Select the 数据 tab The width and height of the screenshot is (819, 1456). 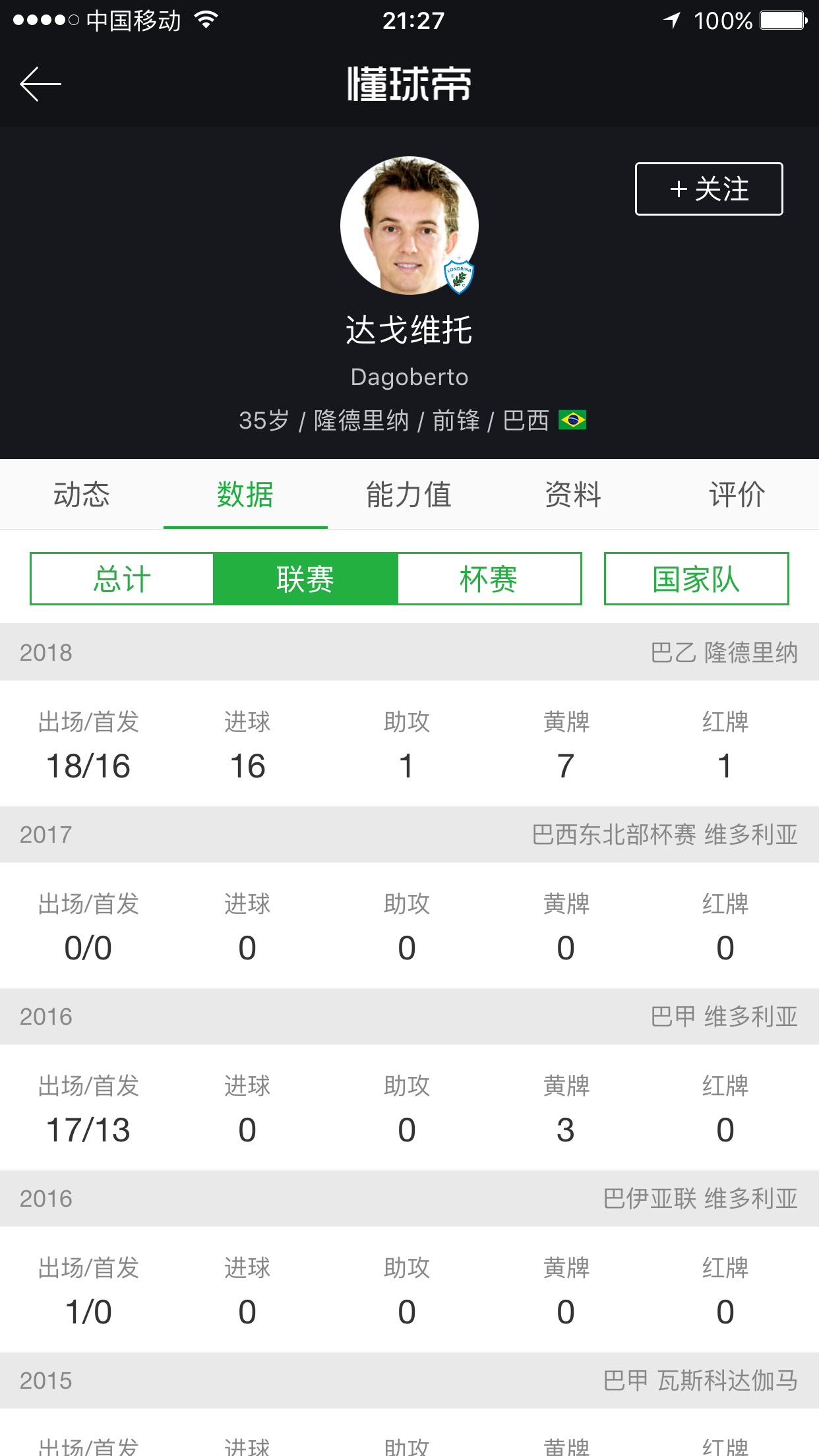[x=245, y=494]
